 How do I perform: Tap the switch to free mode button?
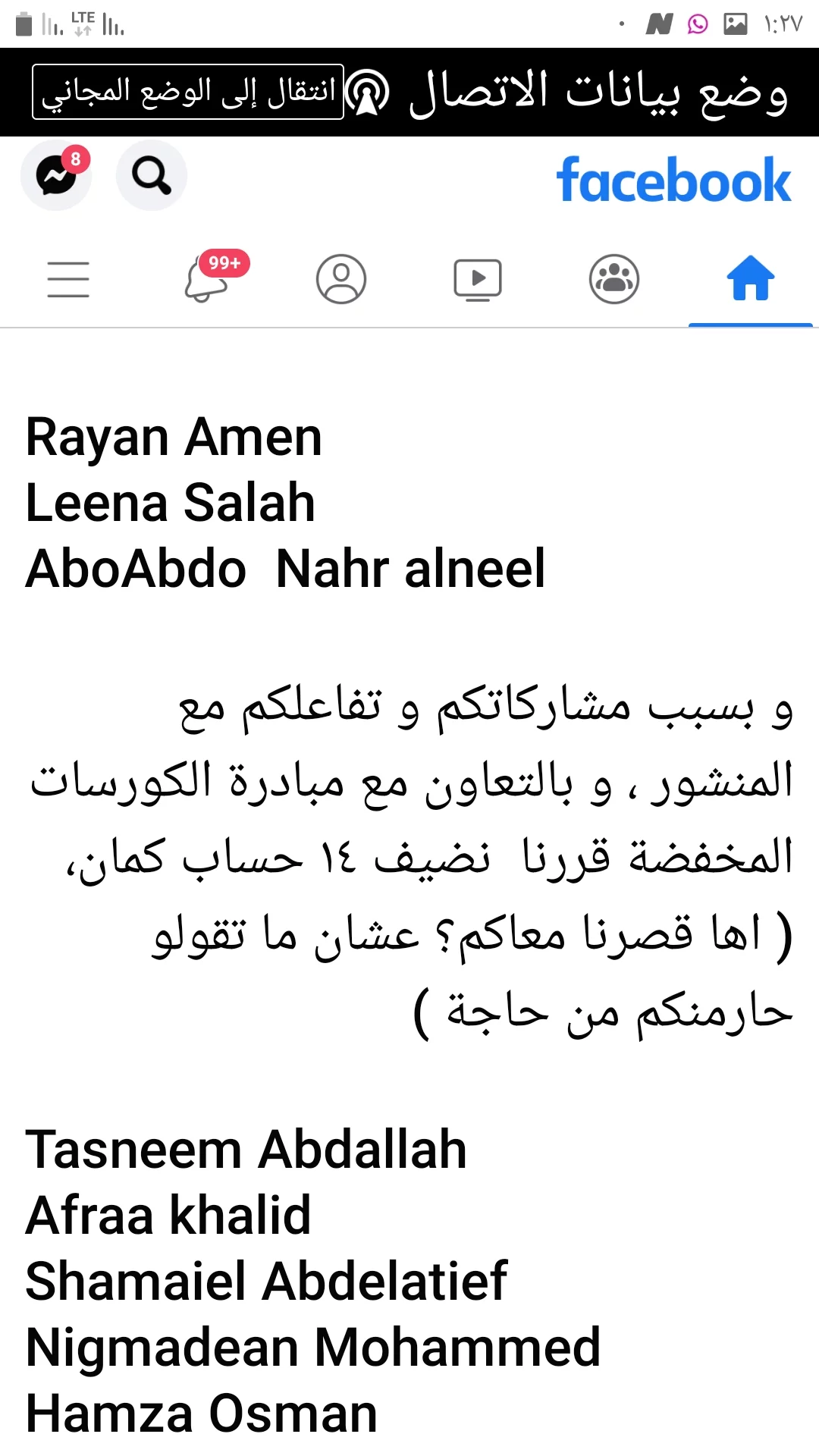tap(188, 92)
